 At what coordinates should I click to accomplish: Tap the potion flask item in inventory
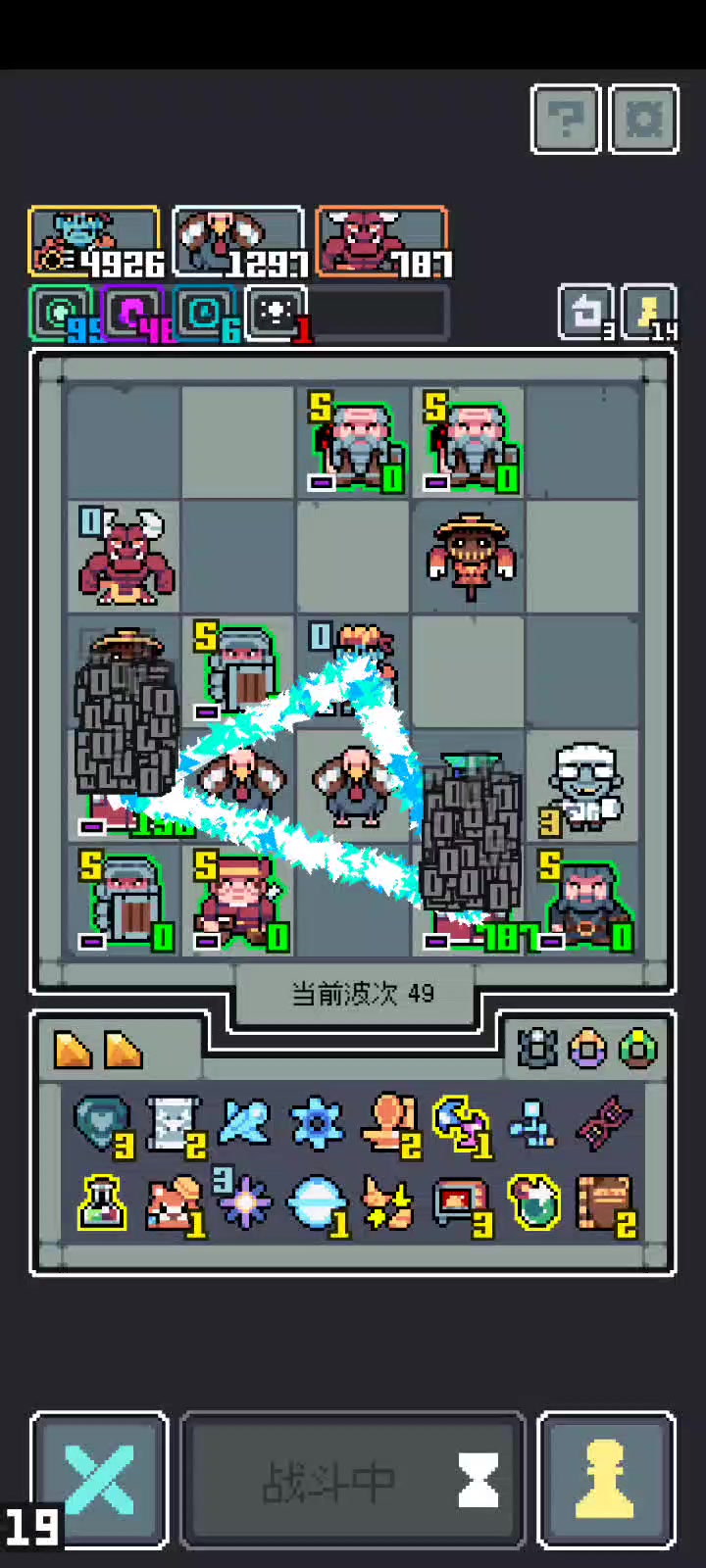tap(102, 1201)
